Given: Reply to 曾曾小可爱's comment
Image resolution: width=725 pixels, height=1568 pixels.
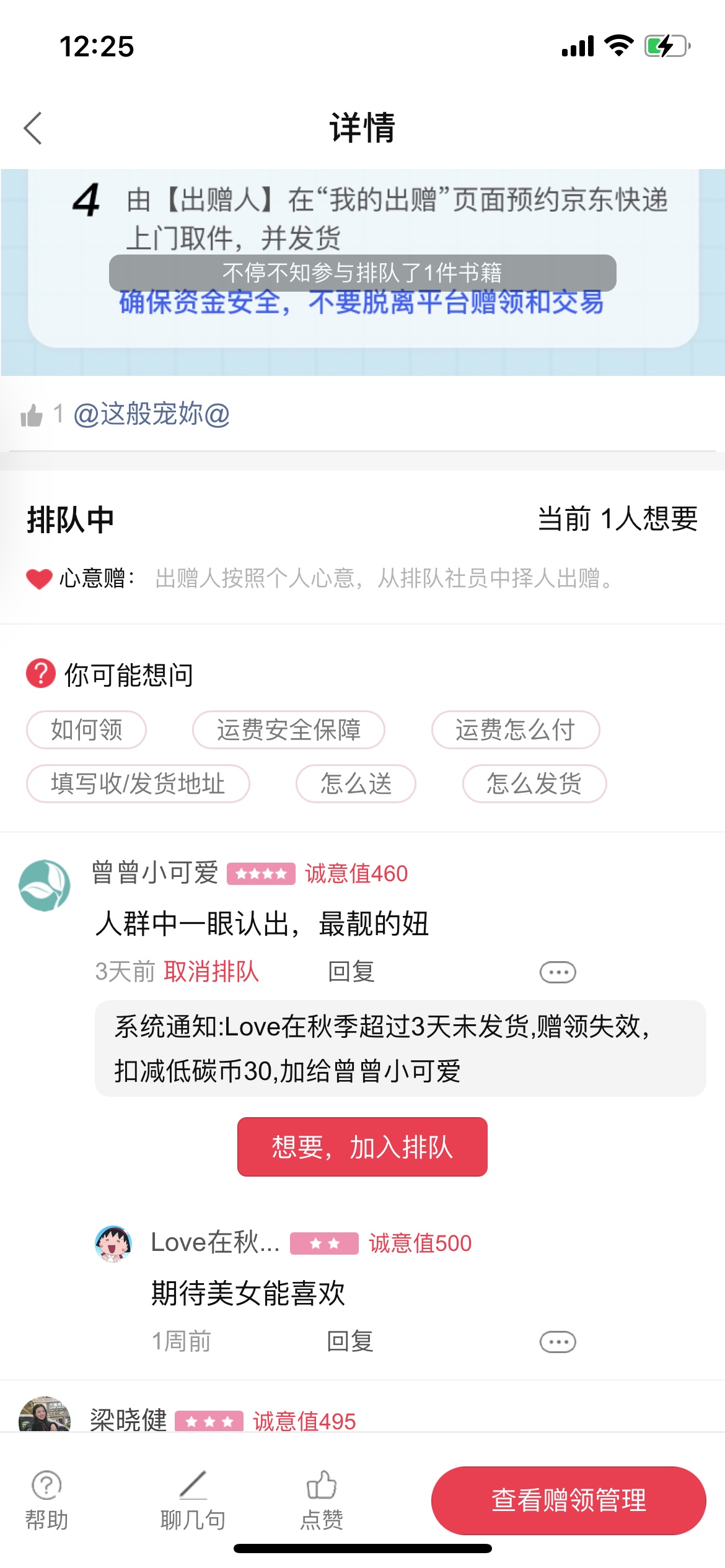Looking at the screenshot, I should coord(351,972).
